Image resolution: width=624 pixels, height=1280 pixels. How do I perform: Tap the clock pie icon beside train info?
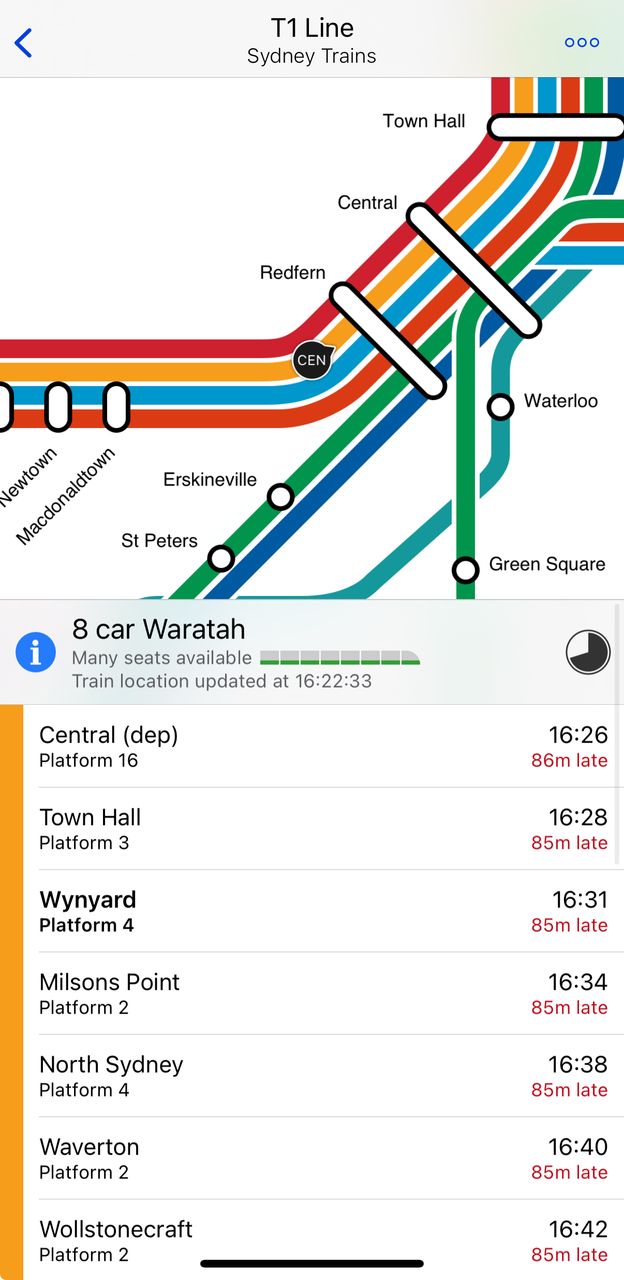click(x=588, y=652)
